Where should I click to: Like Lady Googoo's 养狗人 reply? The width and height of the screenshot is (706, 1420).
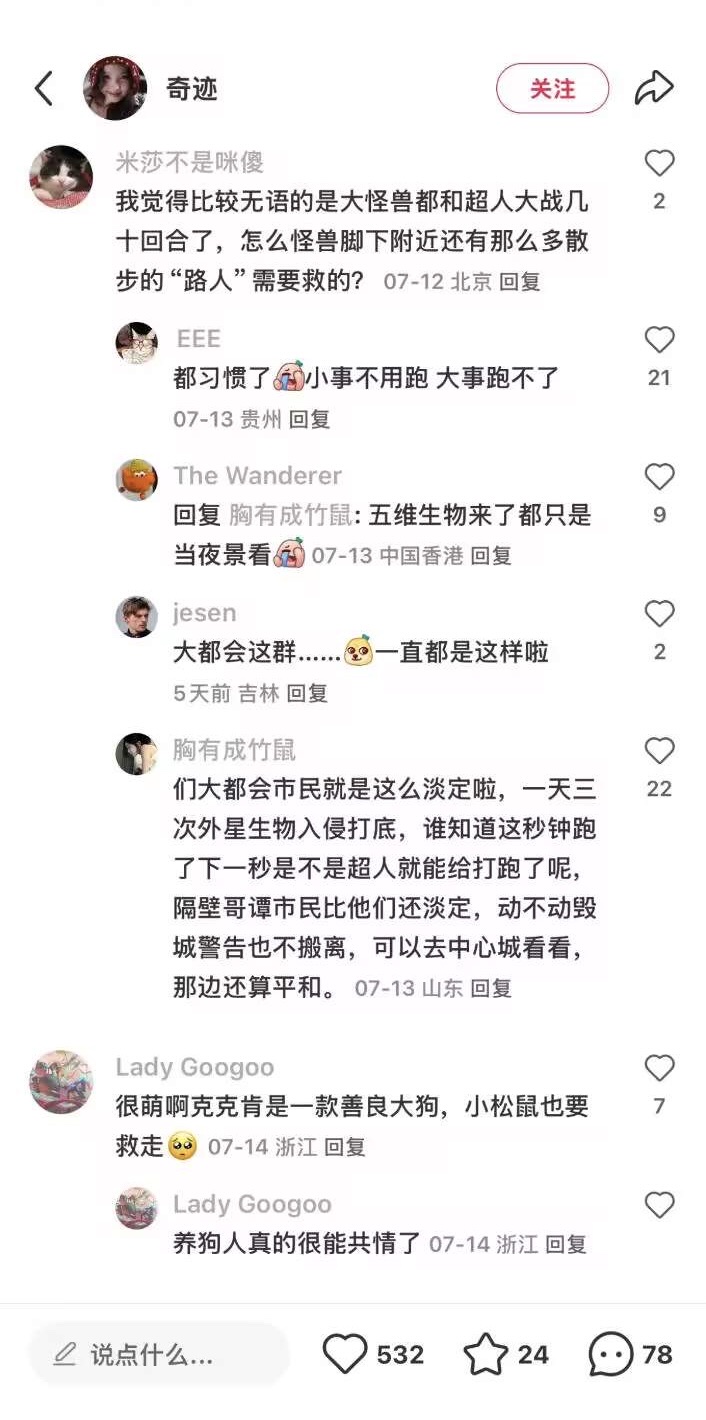click(658, 1206)
